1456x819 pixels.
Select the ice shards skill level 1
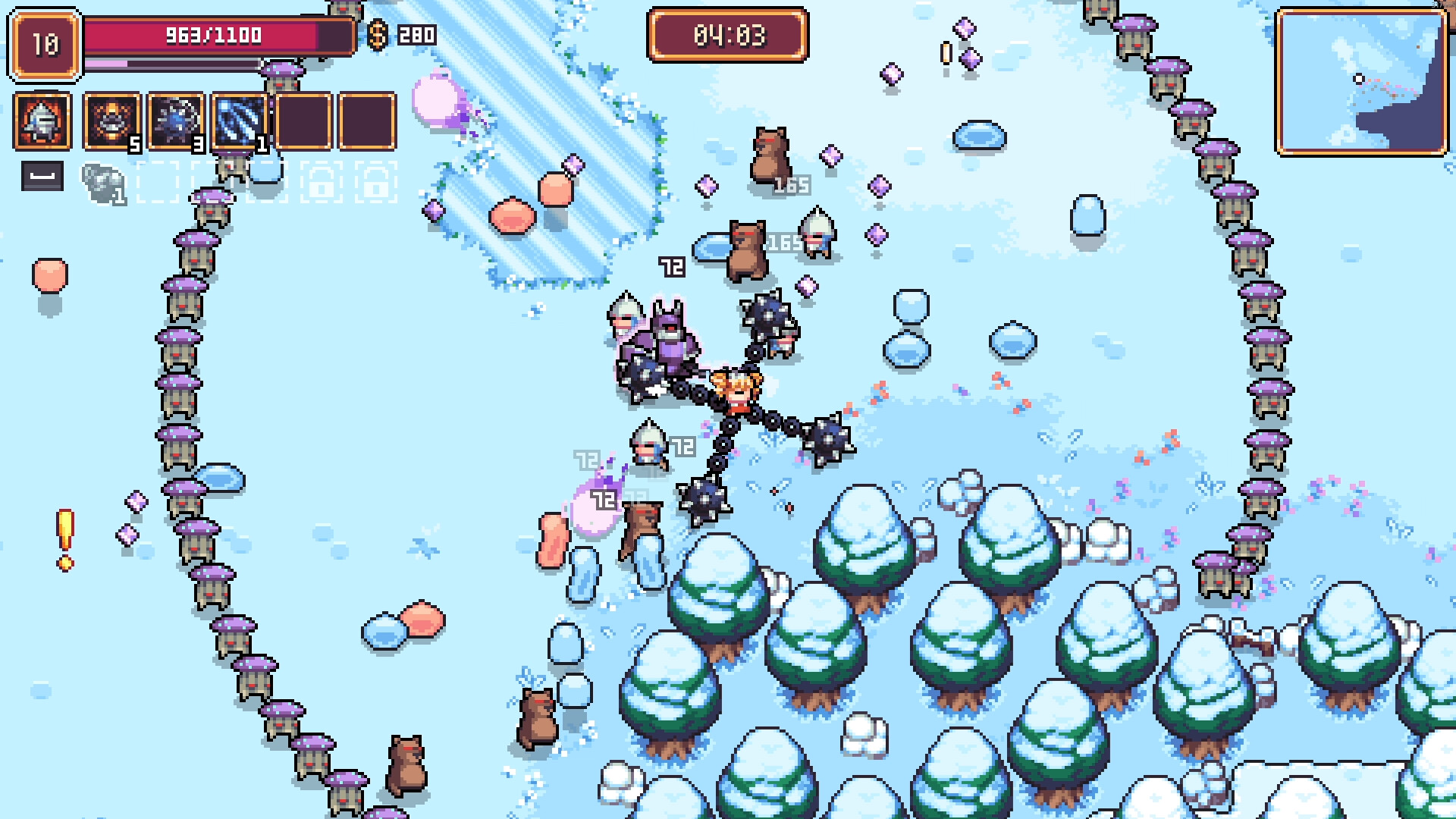coord(240,121)
